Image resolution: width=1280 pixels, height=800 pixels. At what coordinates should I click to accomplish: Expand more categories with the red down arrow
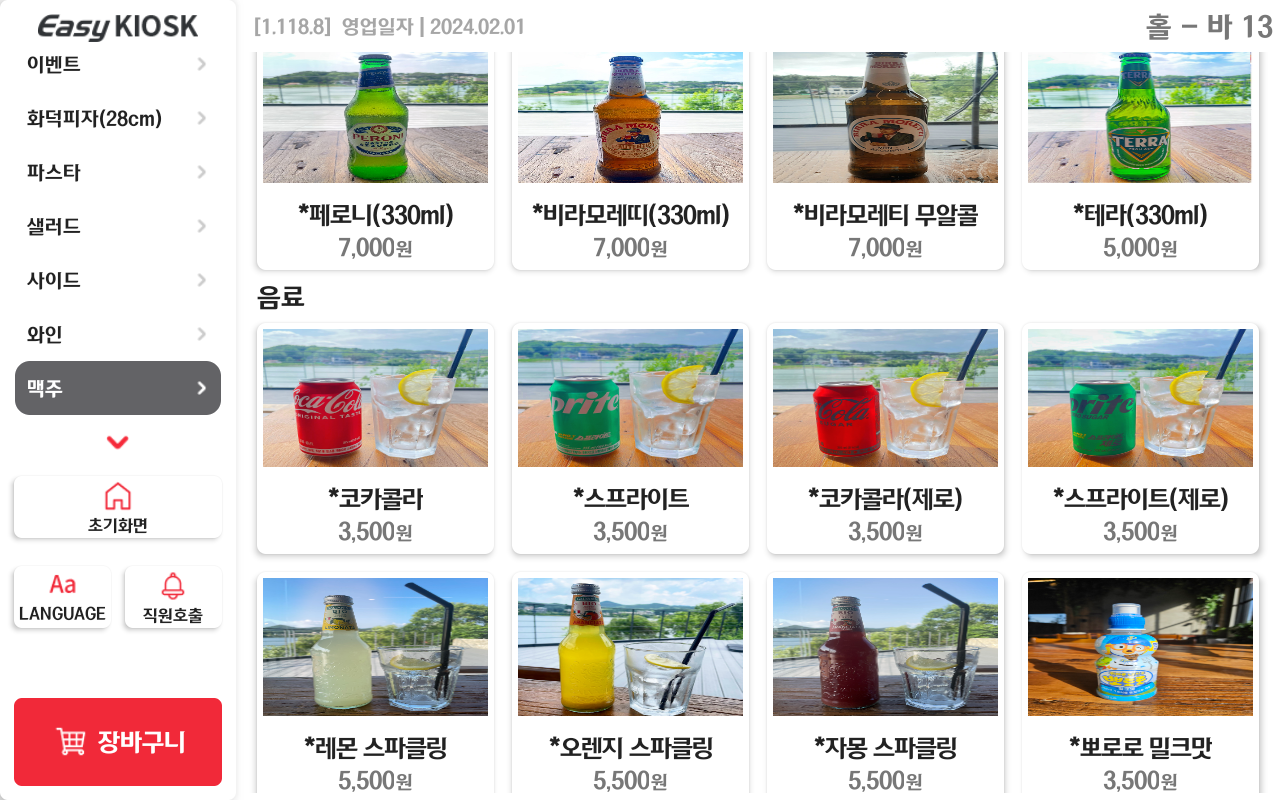118,442
